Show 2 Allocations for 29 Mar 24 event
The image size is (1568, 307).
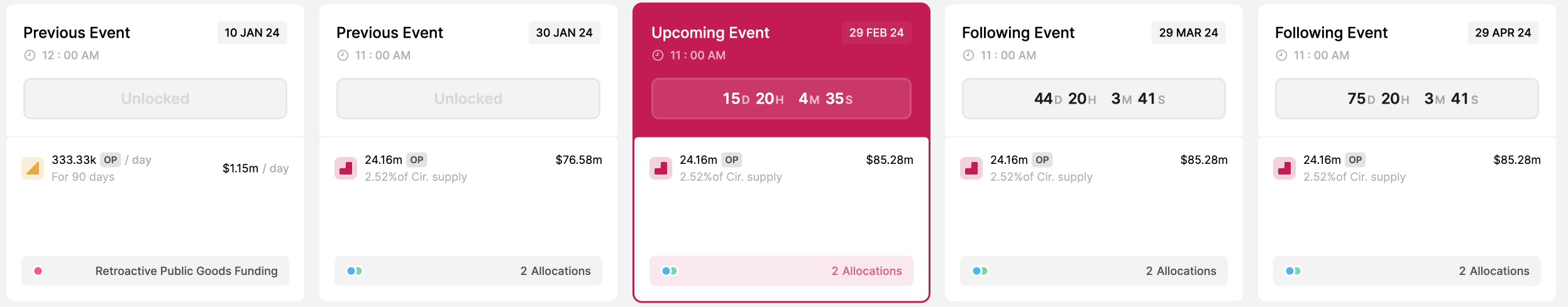[1093, 271]
